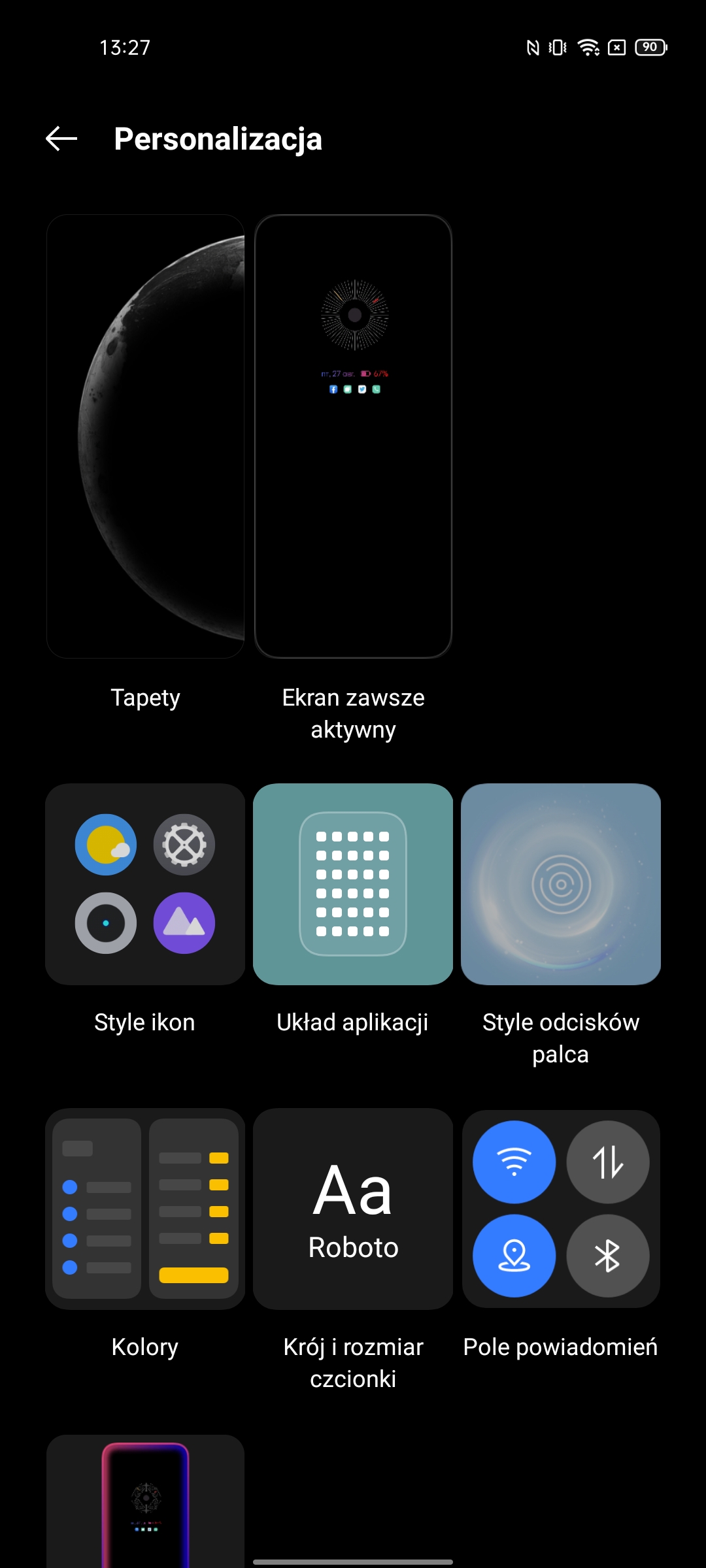Open Ekran zawsze aktywny settings
The image size is (706, 1568).
coord(353,436)
